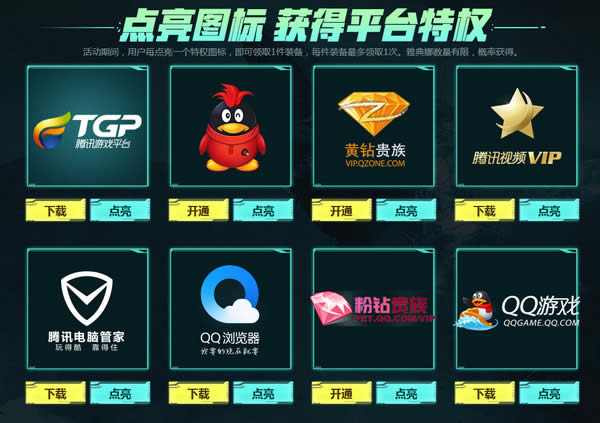Light up the 粉钻贵族 icon
This screenshot has height=423, width=600.
click(x=406, y=393)
